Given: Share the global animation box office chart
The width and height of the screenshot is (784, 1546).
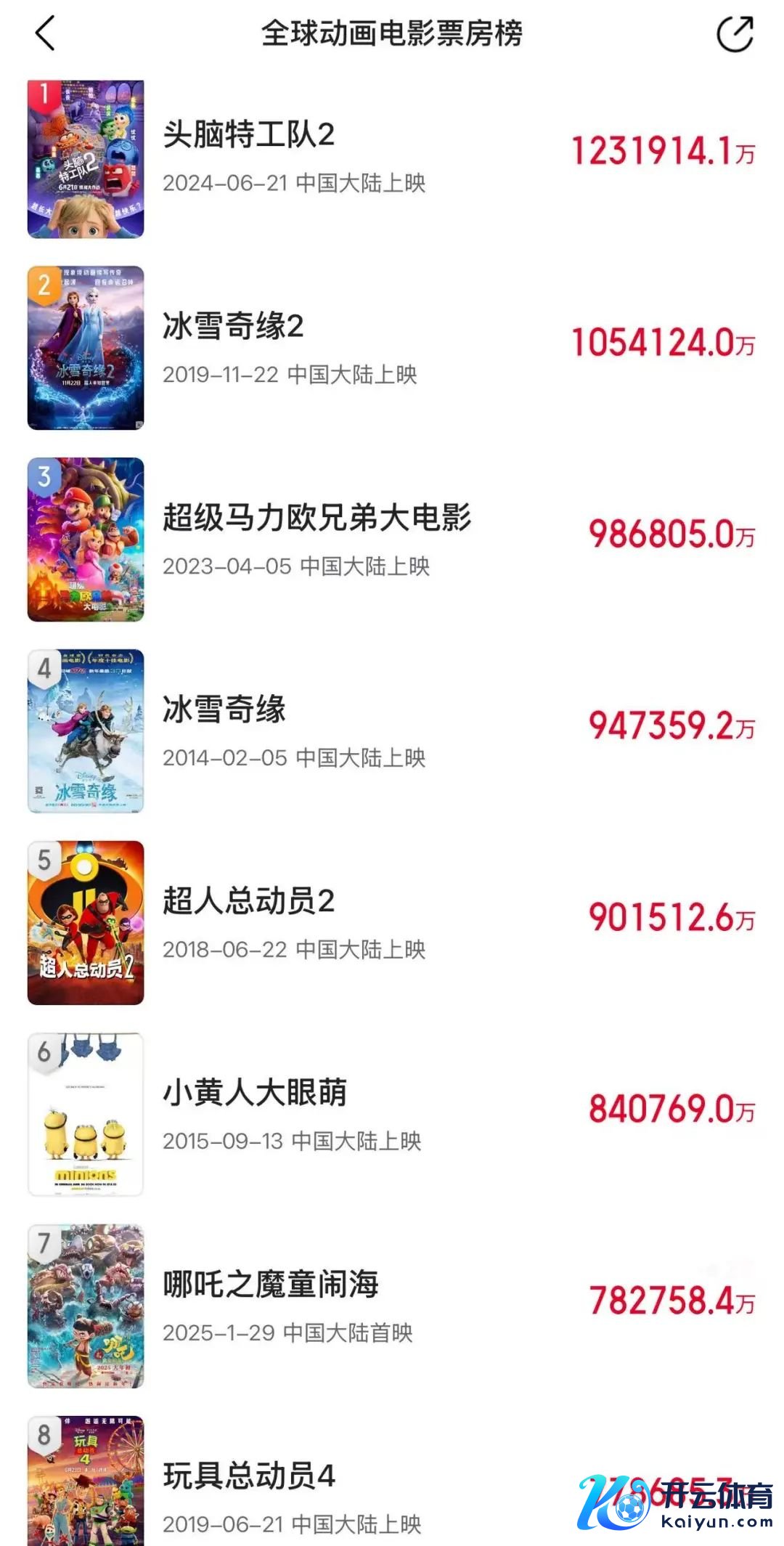Looking at the screenshot, I should [735, 34].
